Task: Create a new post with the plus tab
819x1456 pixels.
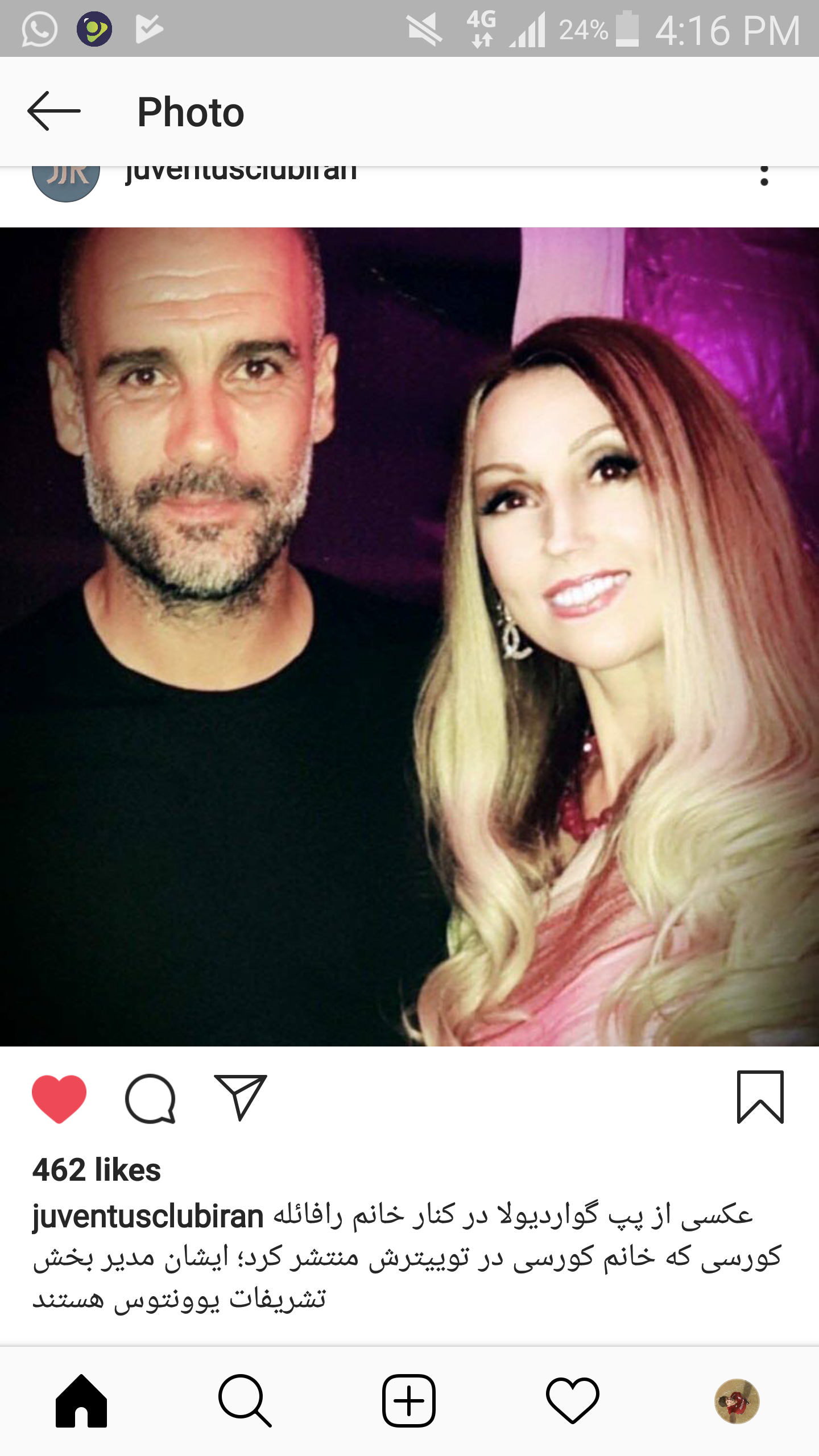Action: (409, 1401)
